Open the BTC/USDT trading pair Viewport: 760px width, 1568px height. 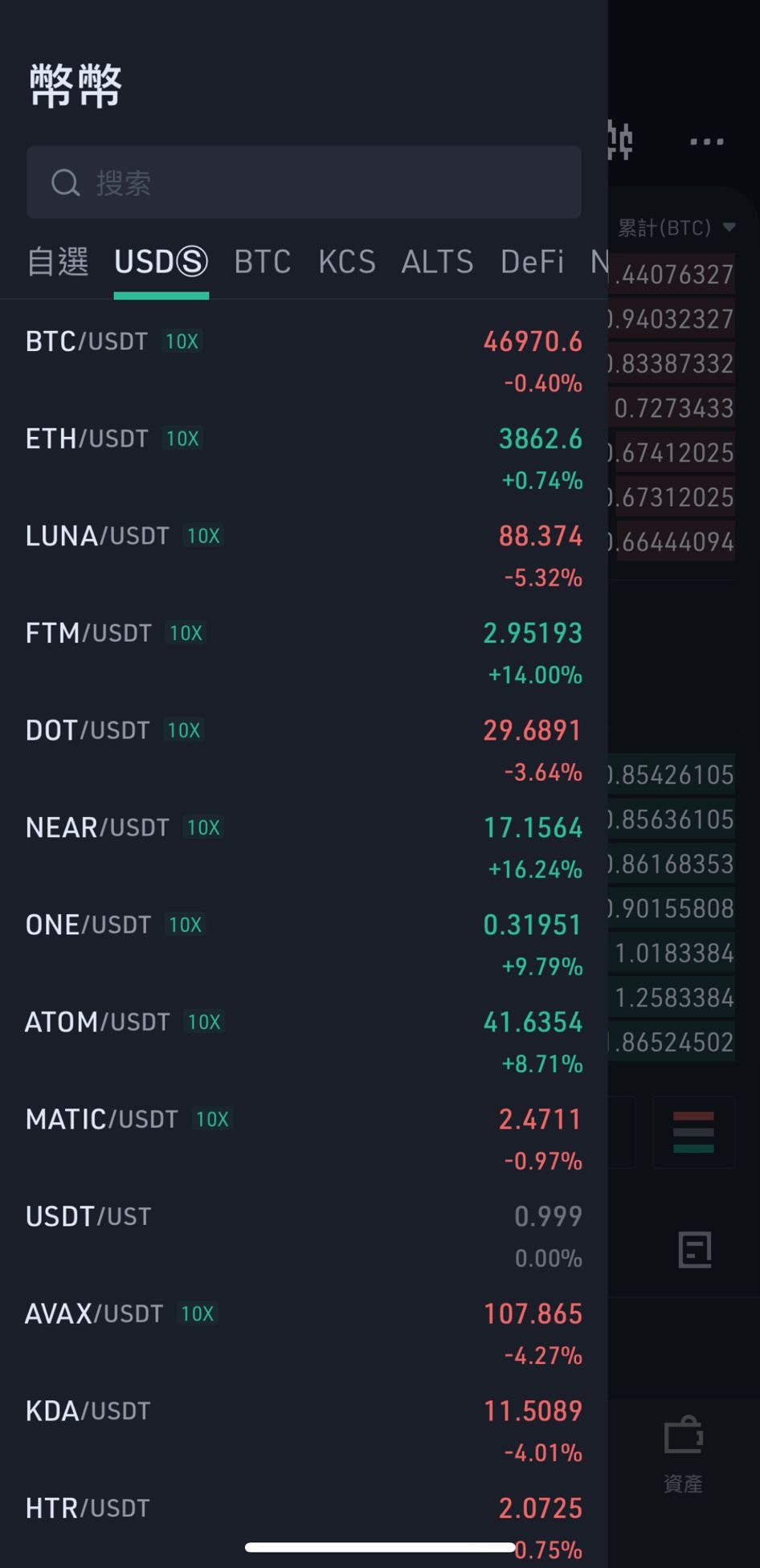point(304,360)
